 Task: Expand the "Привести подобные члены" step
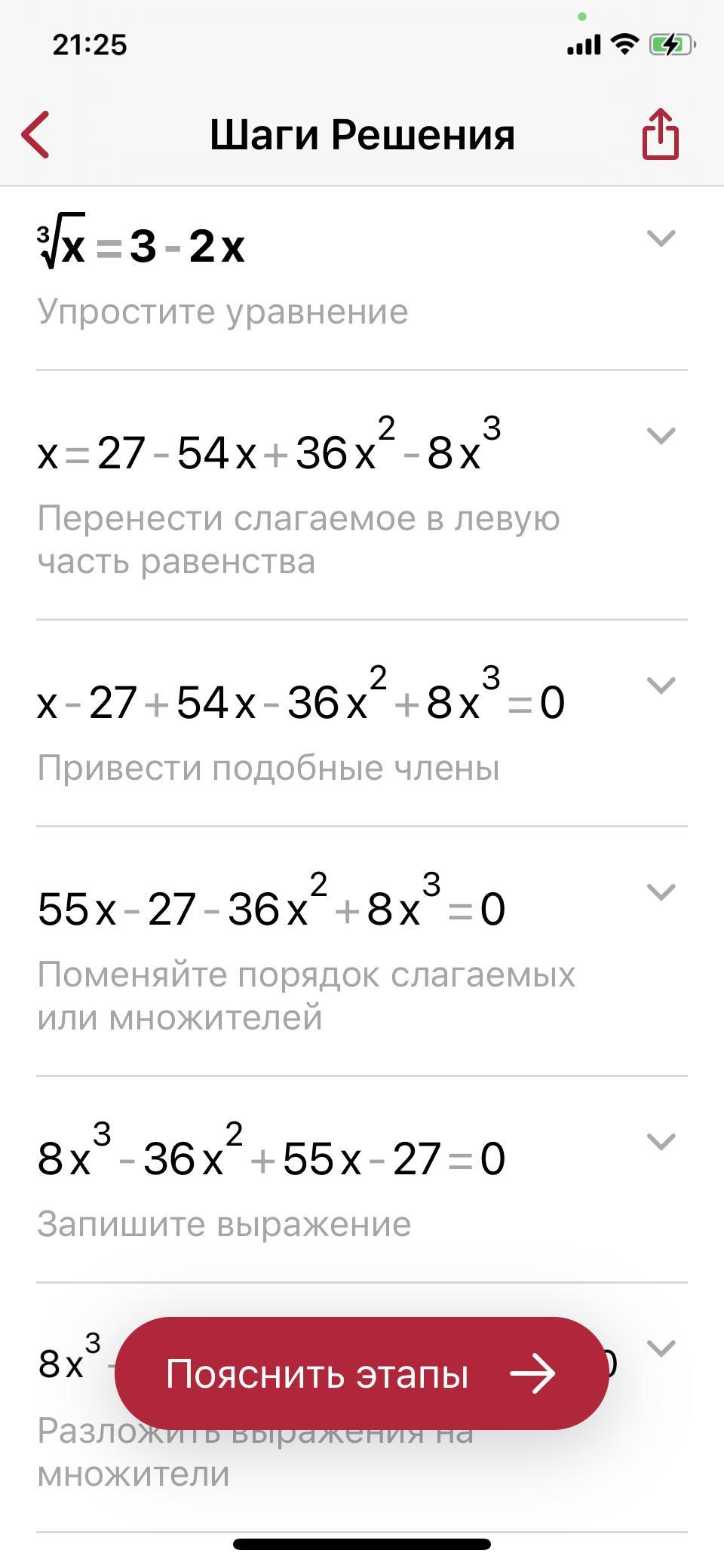(x=661, y=686)
